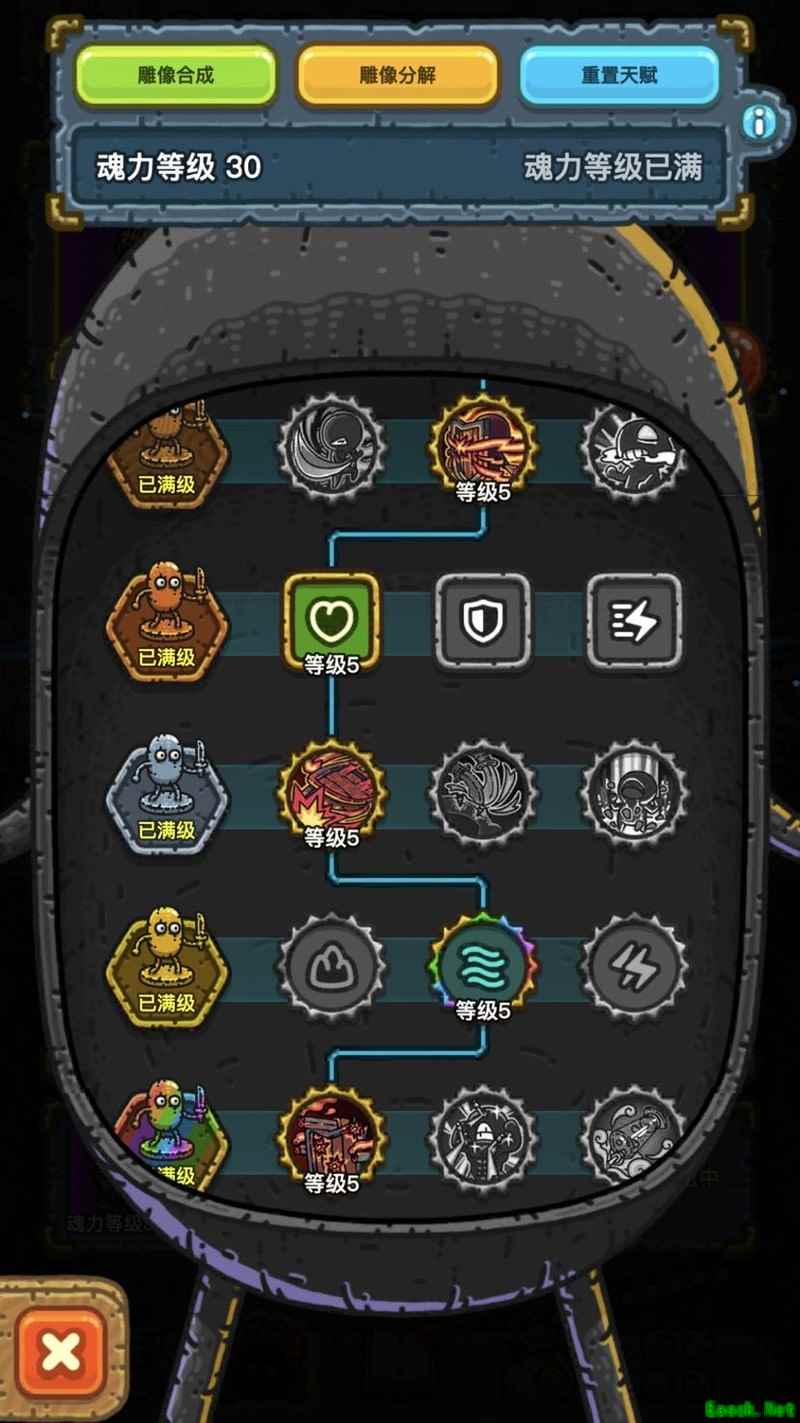Choose the gray lightning dash talent
Image resolution: width=800 pixels, height=1423 pixels.
coord(634,621)
